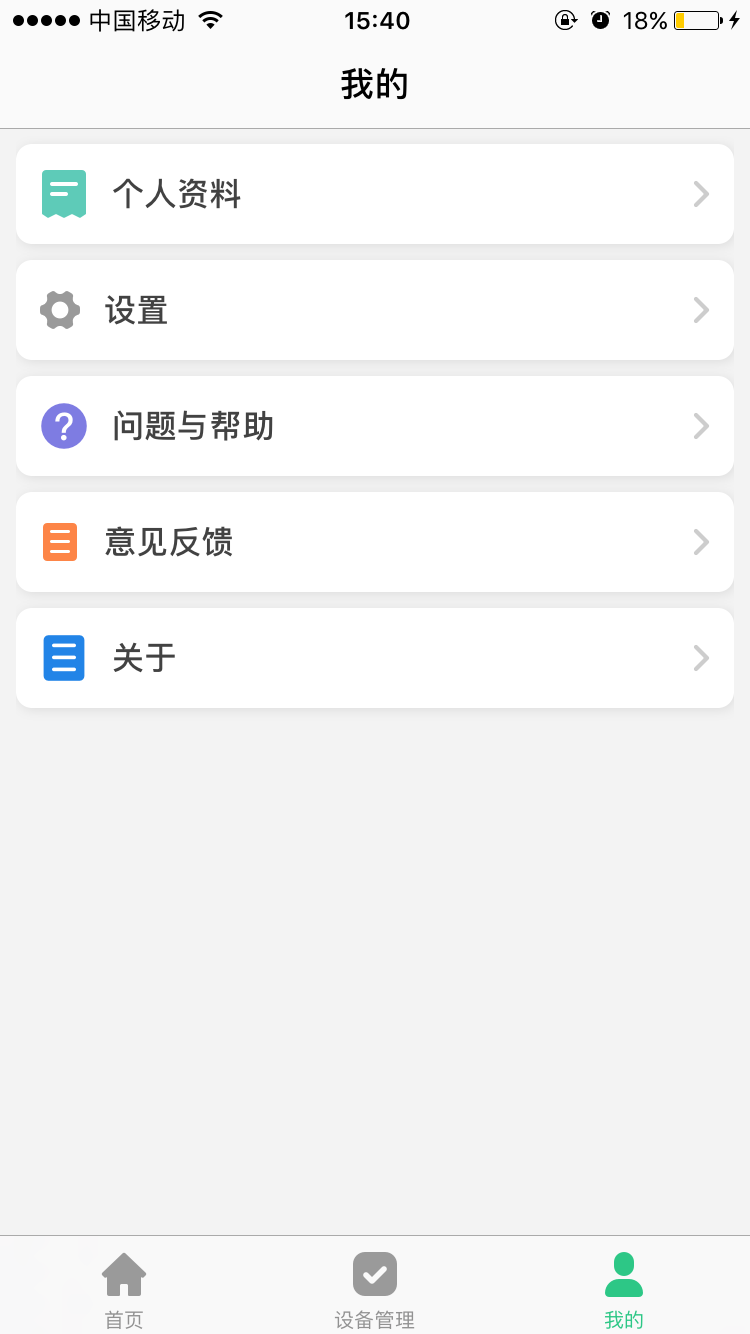Open the arrow on the 关于 row
This screenshot has width=750, height=1334.
tap(700, 658)
